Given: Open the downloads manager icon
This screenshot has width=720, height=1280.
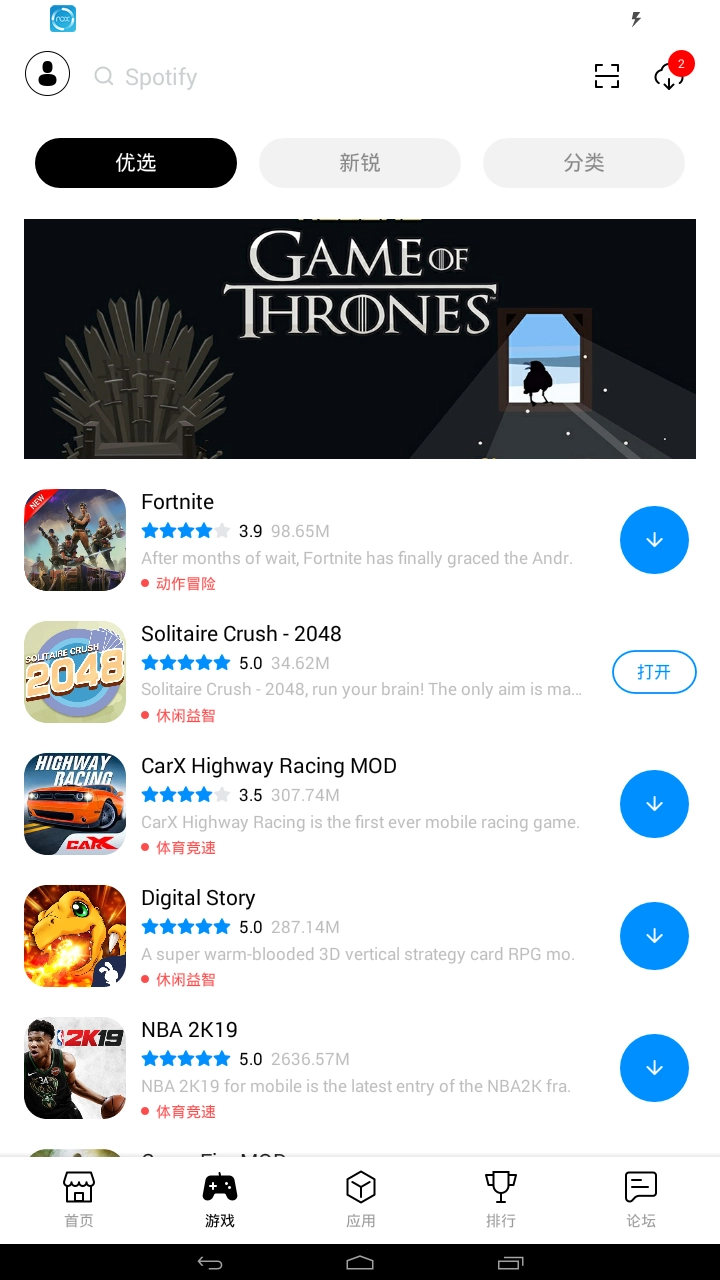Looking at the screenshot, I should click(x=668, y=76).
